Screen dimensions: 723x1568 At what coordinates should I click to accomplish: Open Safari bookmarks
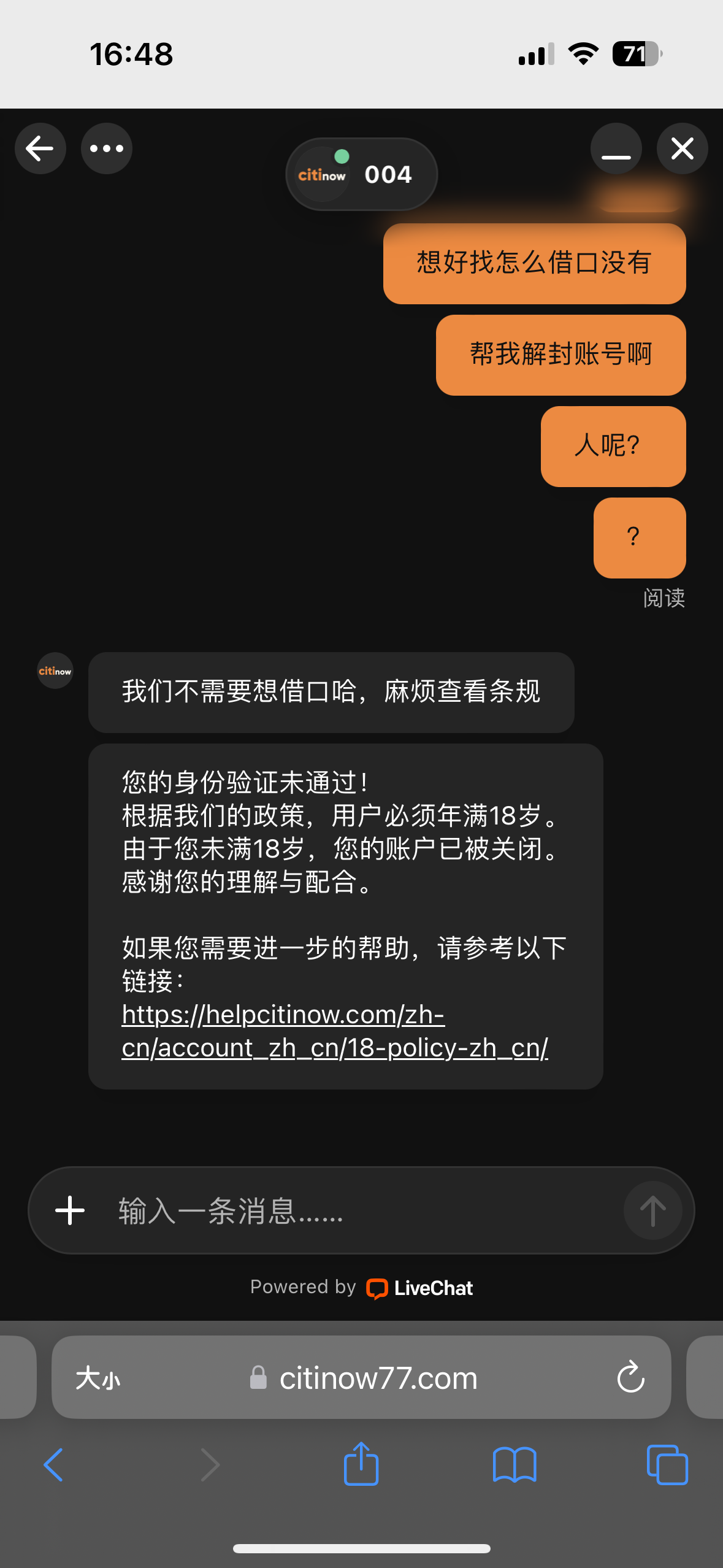point(515,1465)
